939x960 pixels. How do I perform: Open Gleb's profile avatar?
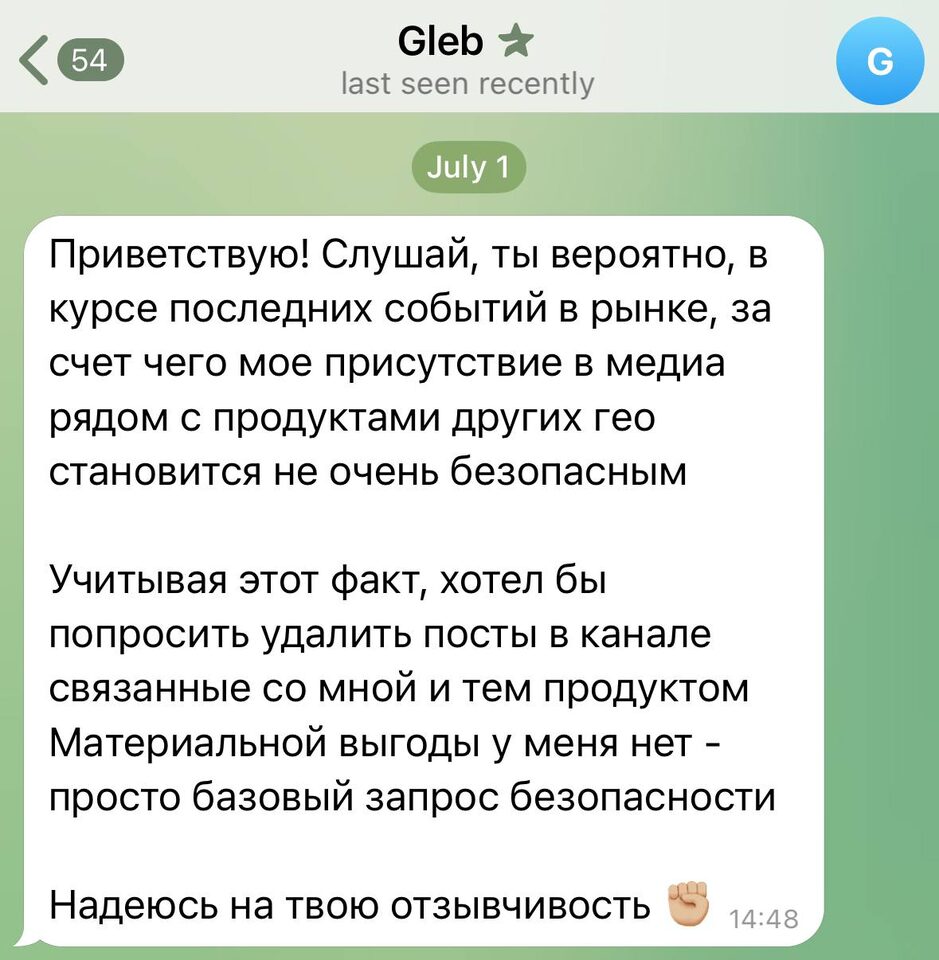point(878,62)
